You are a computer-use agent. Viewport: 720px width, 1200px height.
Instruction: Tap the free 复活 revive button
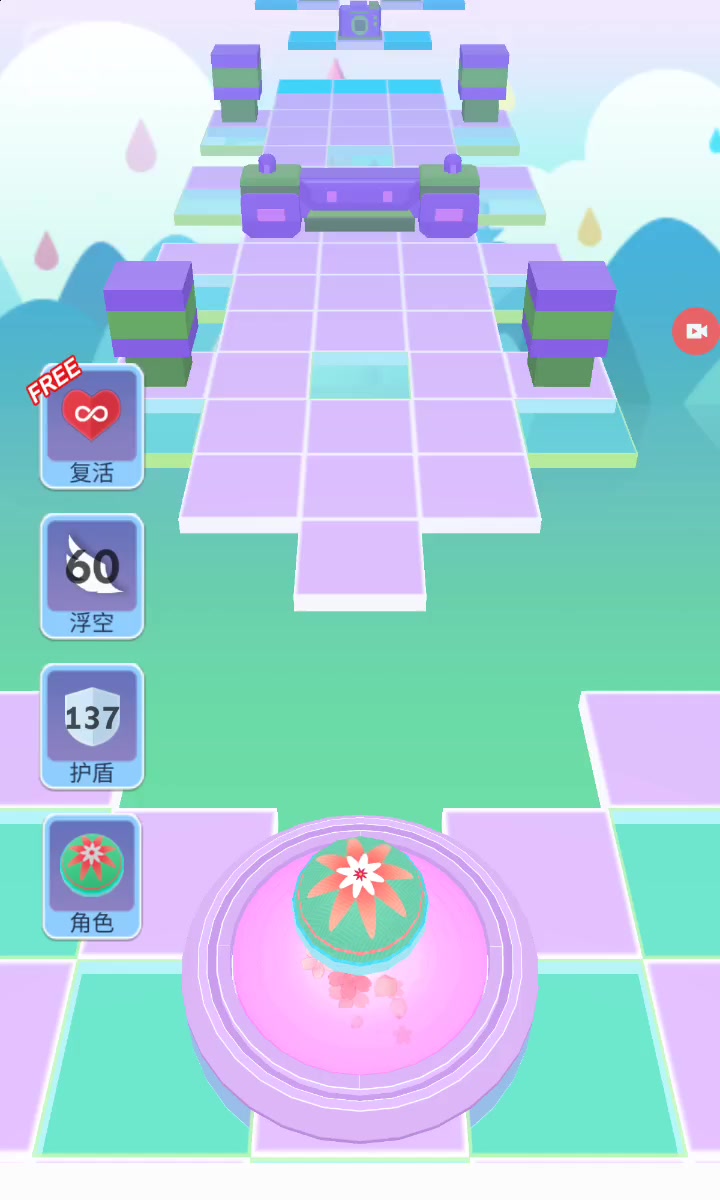(92, 426)
